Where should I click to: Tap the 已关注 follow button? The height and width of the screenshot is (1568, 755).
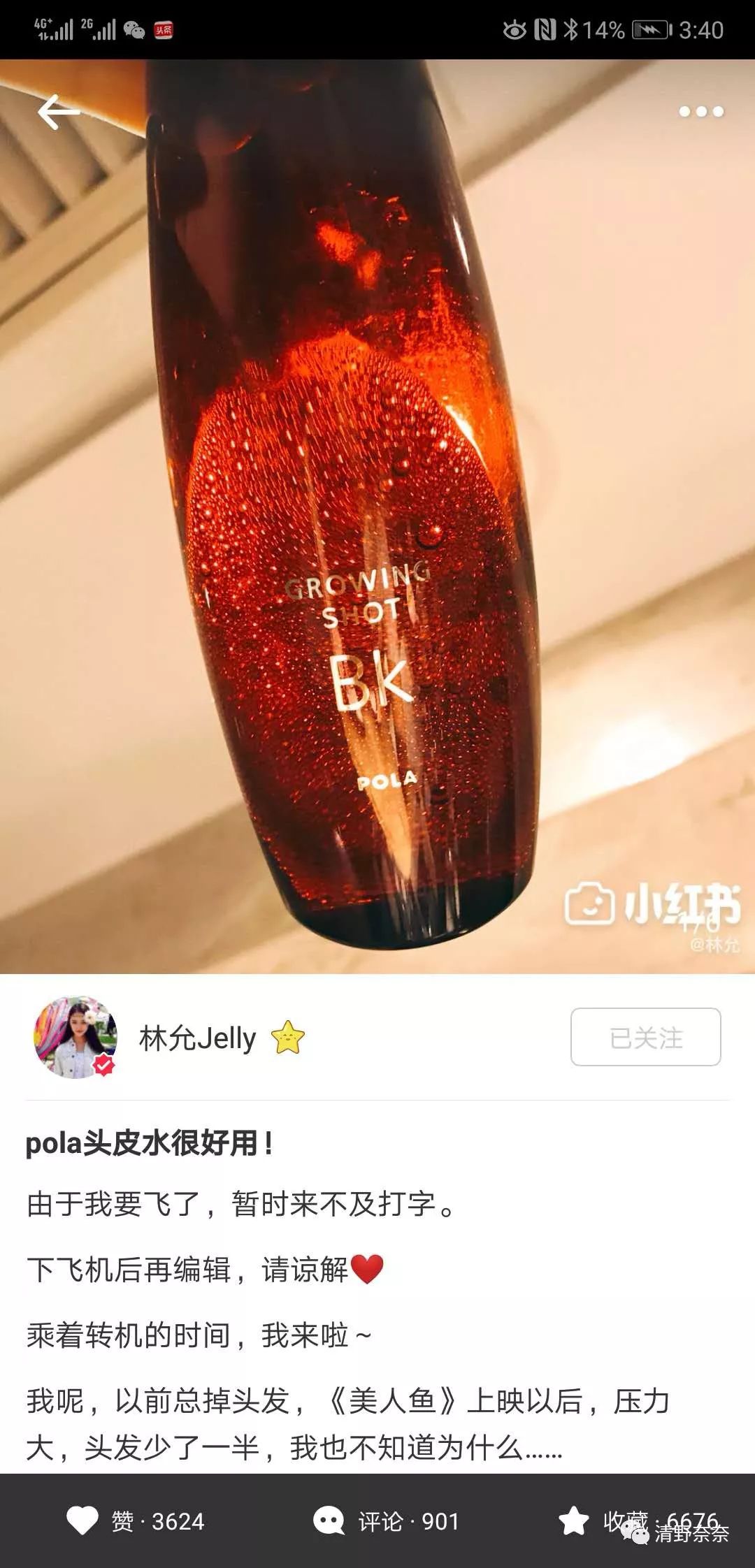pyautogui.click(x=645, y=1037)
